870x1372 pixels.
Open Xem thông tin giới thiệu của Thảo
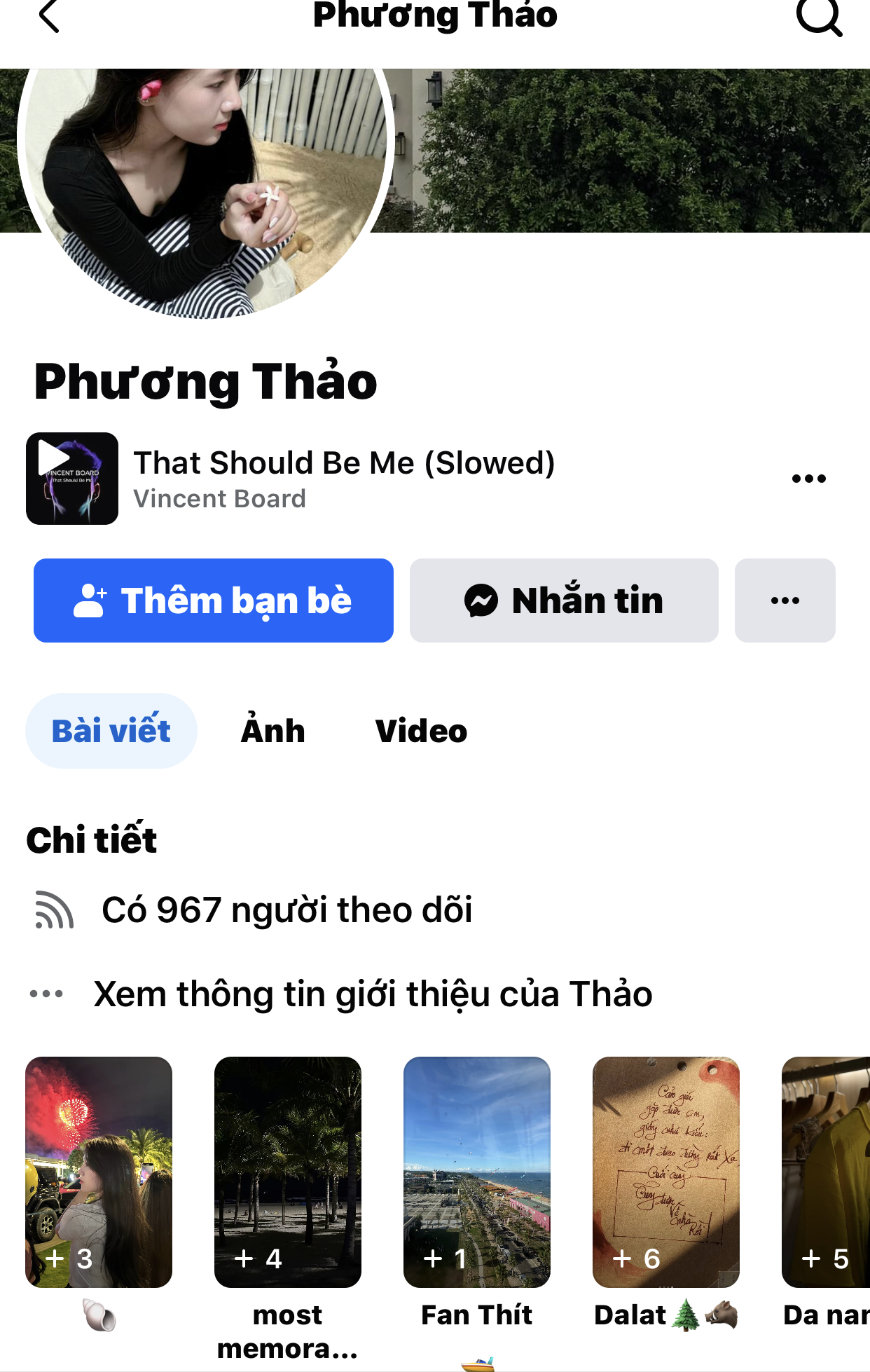tap(373, 994)
